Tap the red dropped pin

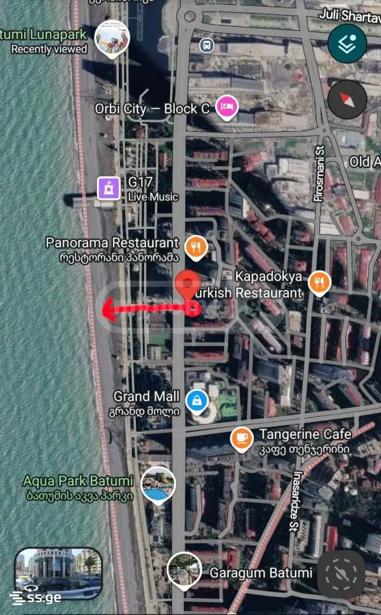pos(188,285)
